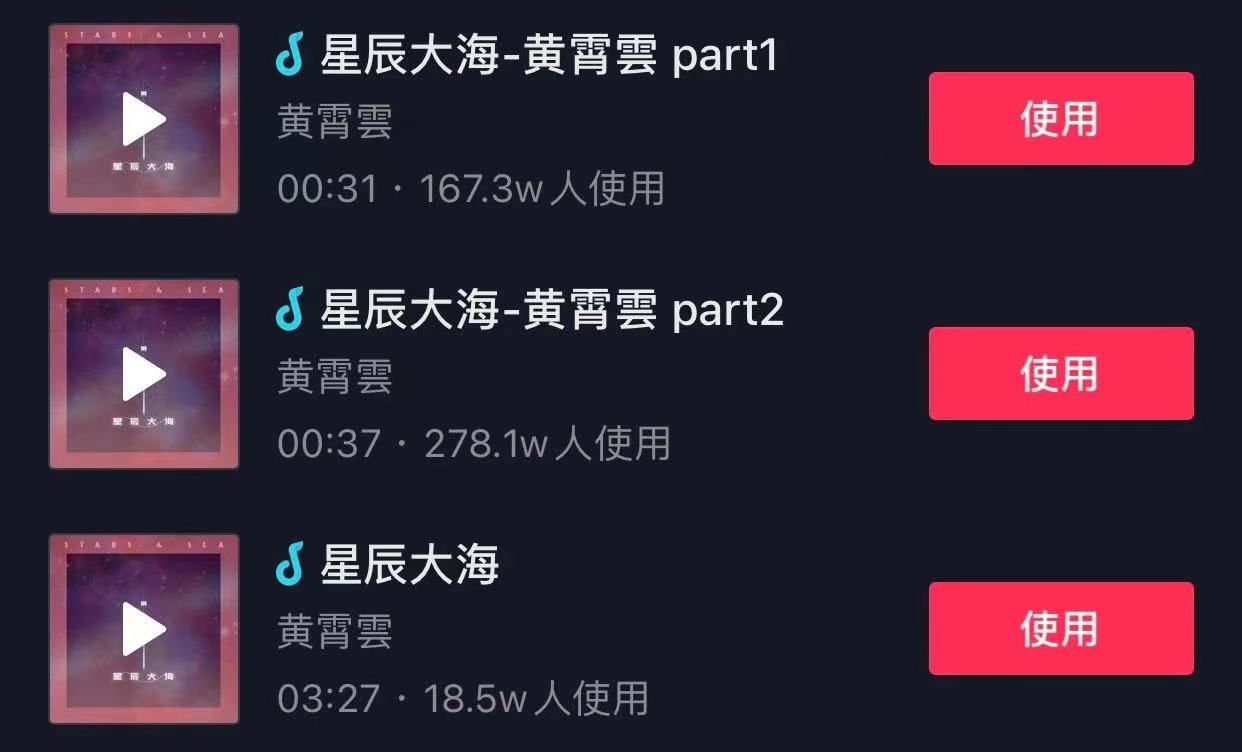The width and height of the screenshot is (1242, 752).
Task: Play the 星辰大海-黄霄雲 part2 preview
Action: point(144,374)
